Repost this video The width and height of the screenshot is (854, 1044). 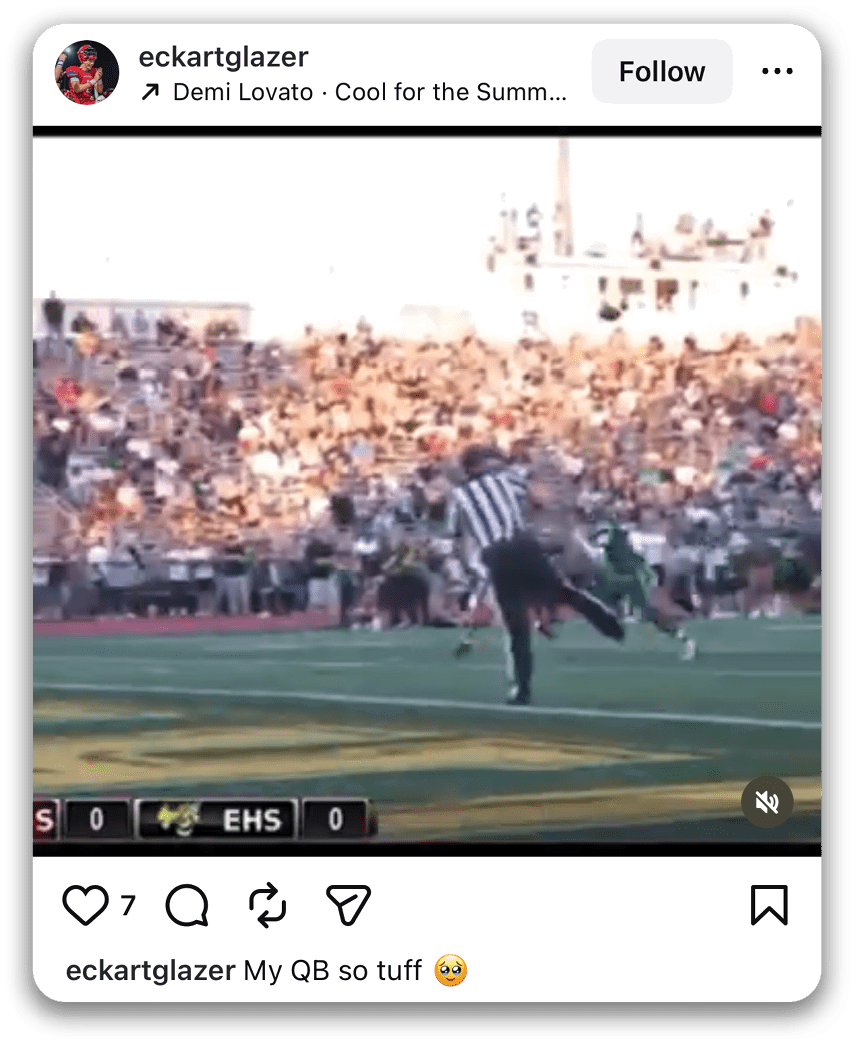(x=268, y=906)
